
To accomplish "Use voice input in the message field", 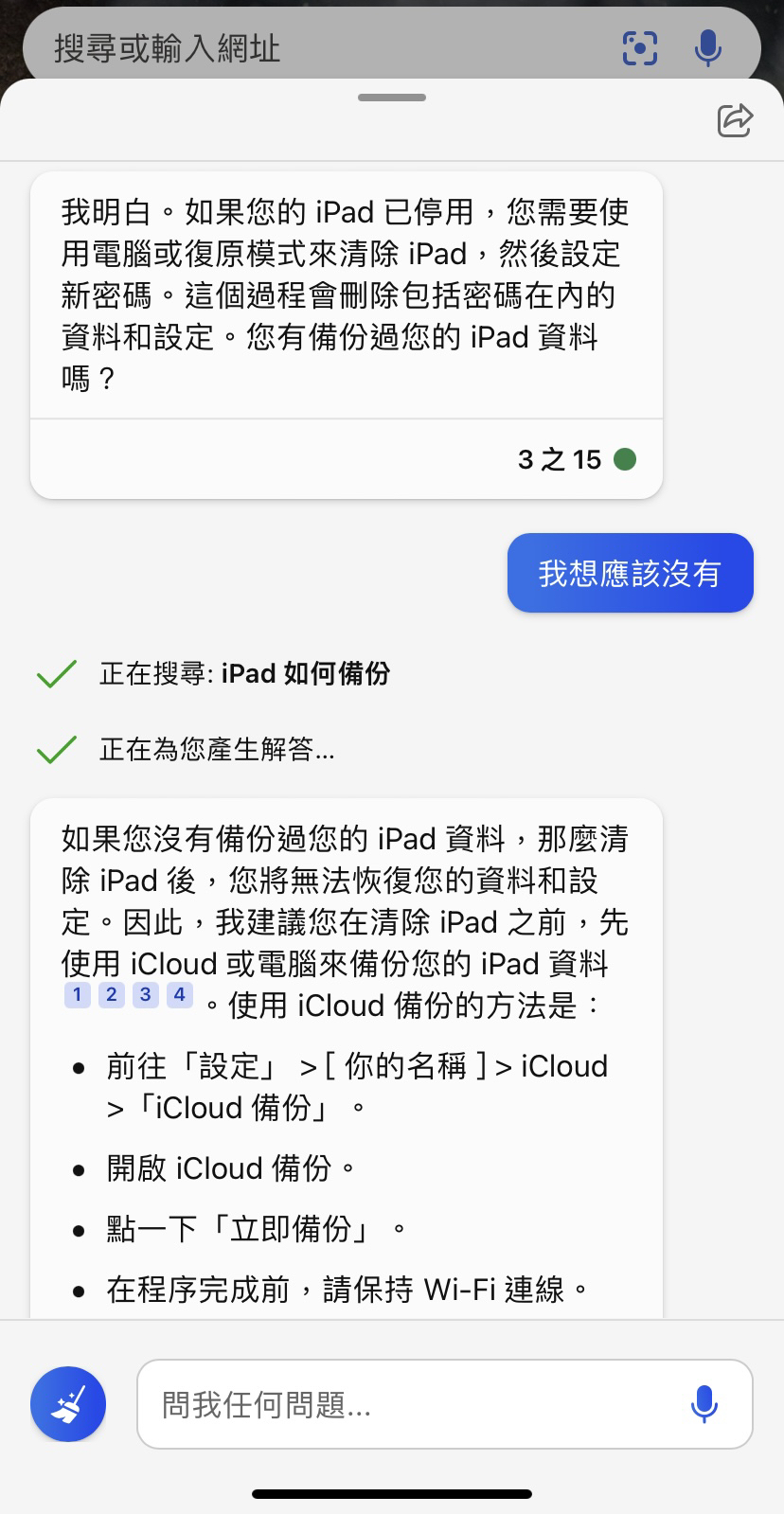I will click(x=704, y=1404).
